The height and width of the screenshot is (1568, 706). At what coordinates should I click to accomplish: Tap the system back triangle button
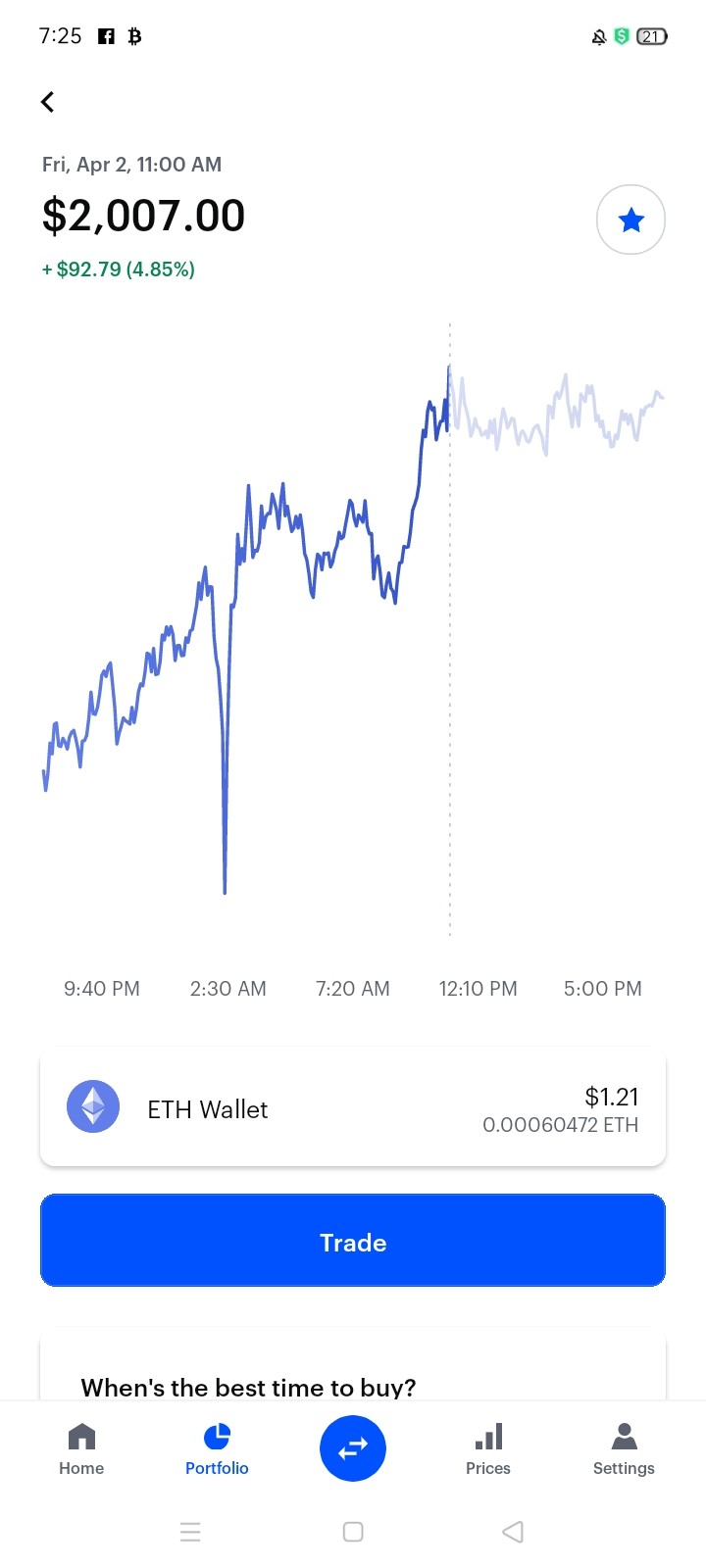pyautogui.click(x=513, y=1532)
